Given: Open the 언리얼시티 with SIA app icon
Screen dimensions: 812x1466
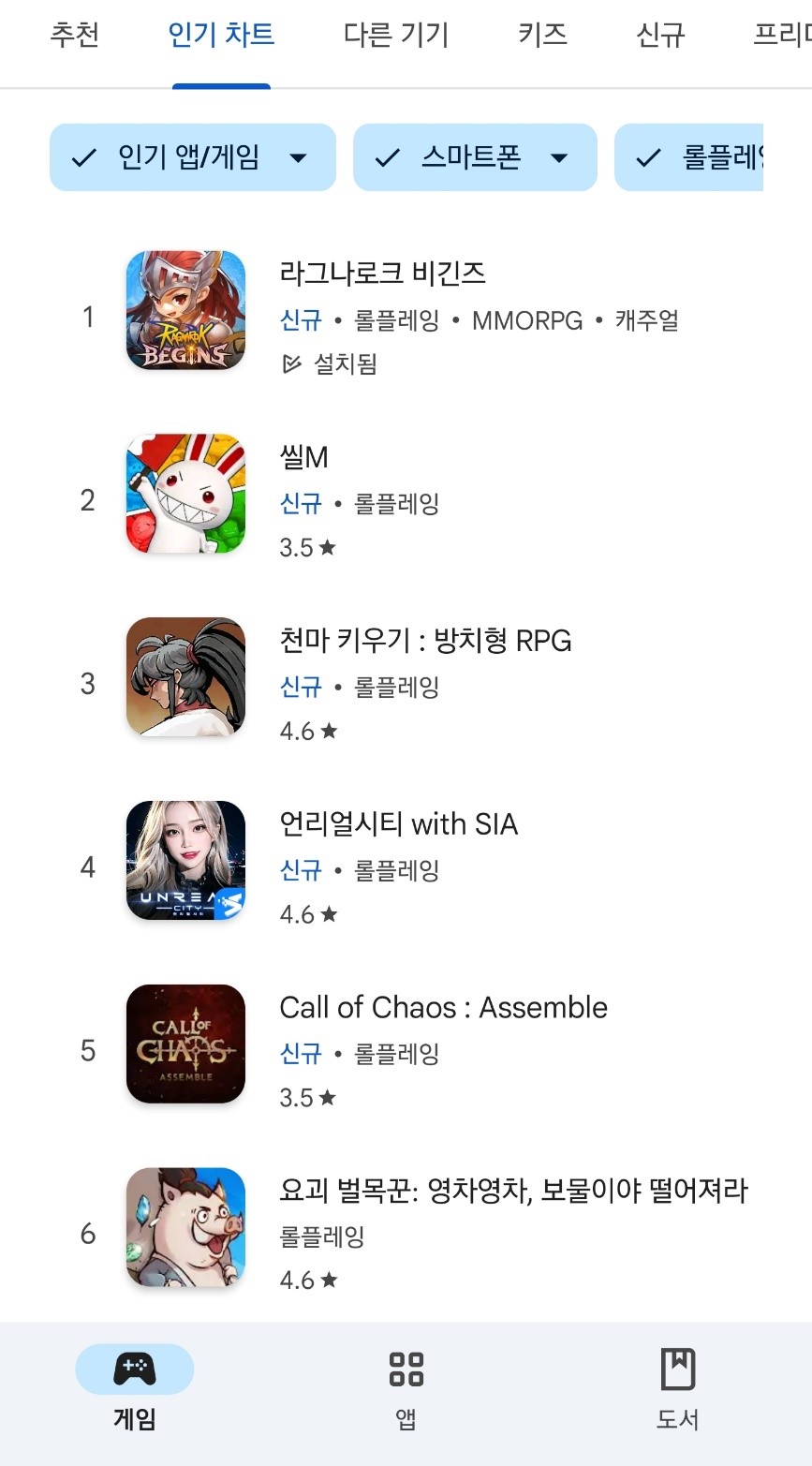Looking at the screenshot, I should click(185, 860).
